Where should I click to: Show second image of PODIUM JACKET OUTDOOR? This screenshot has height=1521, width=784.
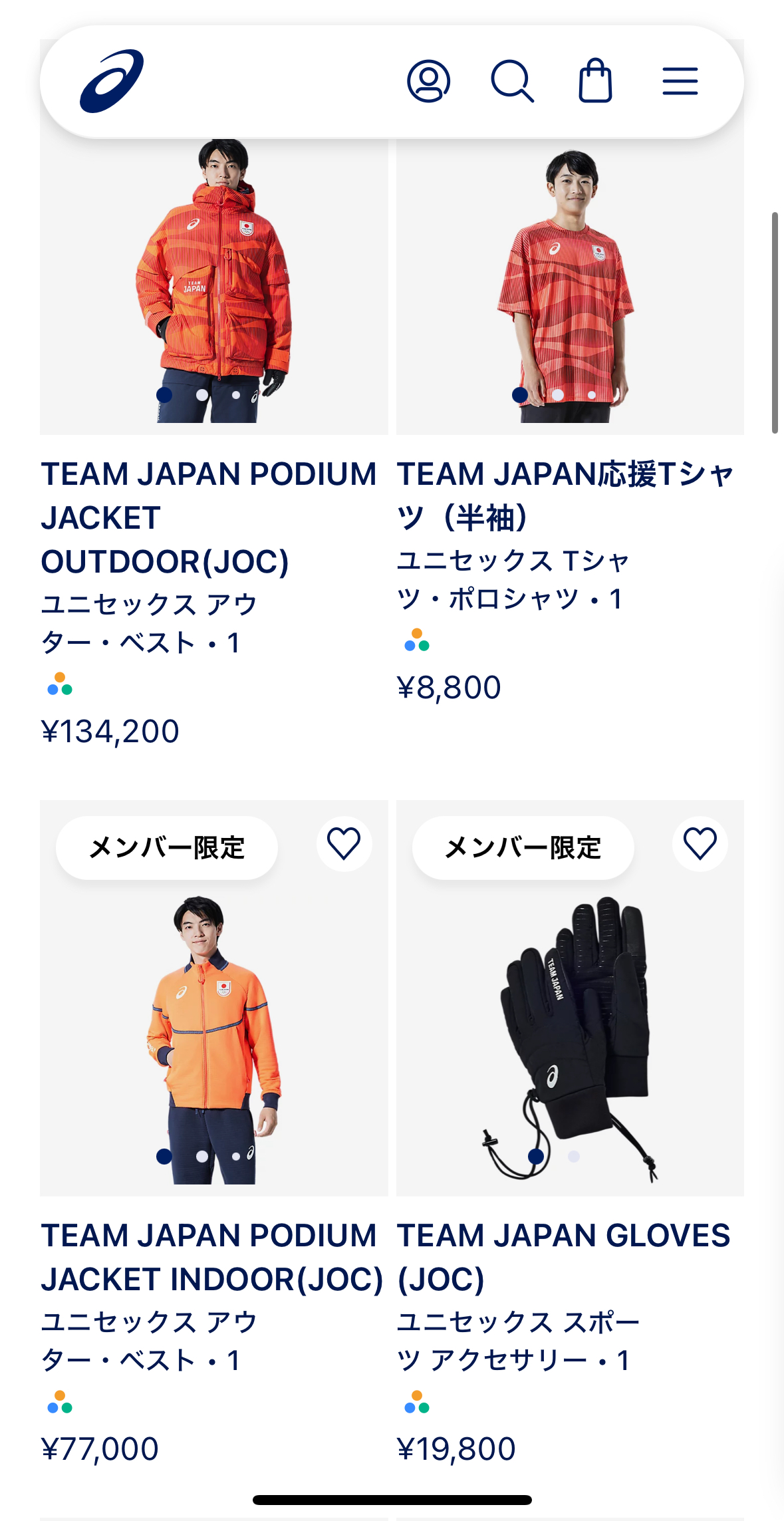[x=202, y=395]
